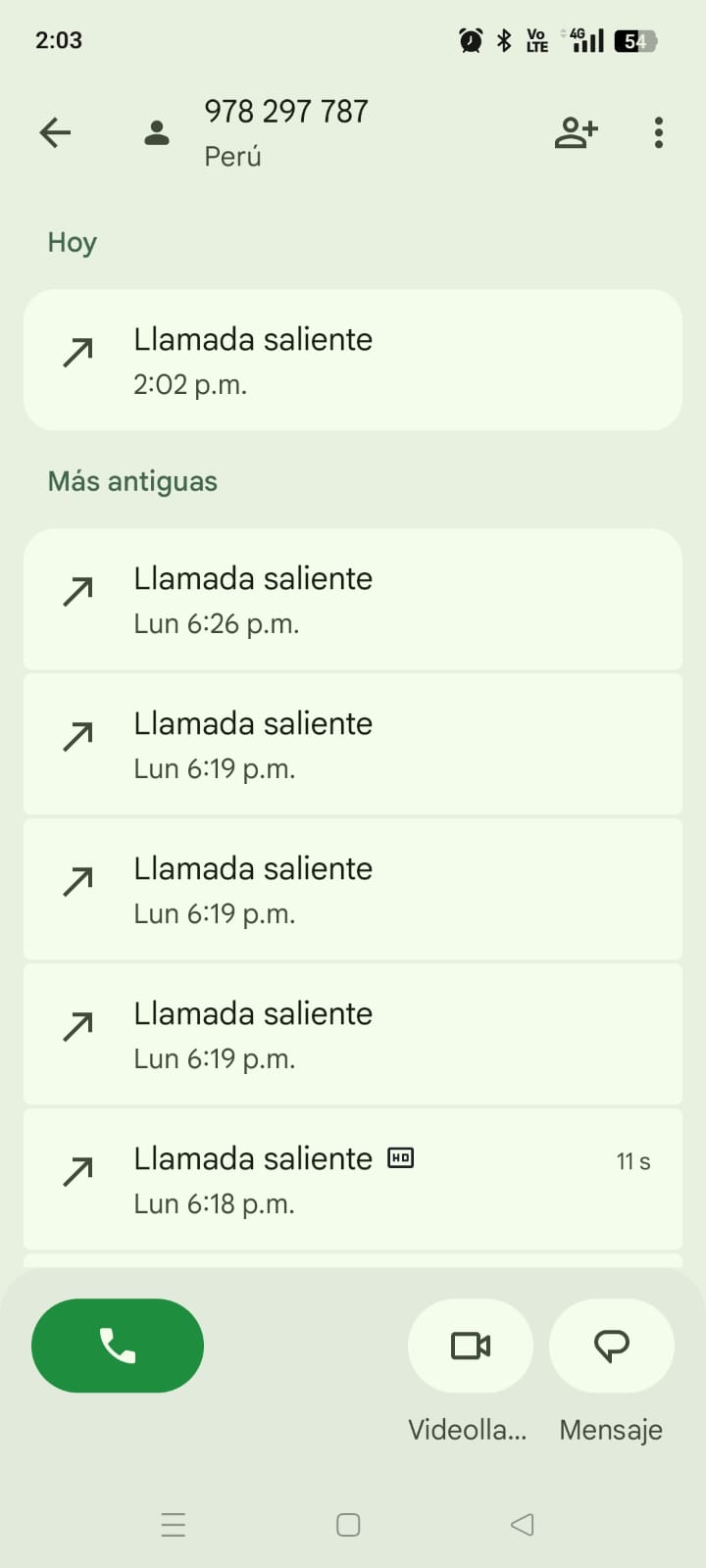
Task: Open today's 2:02 p.m. outgoing call
Action: tap(353, 360)
